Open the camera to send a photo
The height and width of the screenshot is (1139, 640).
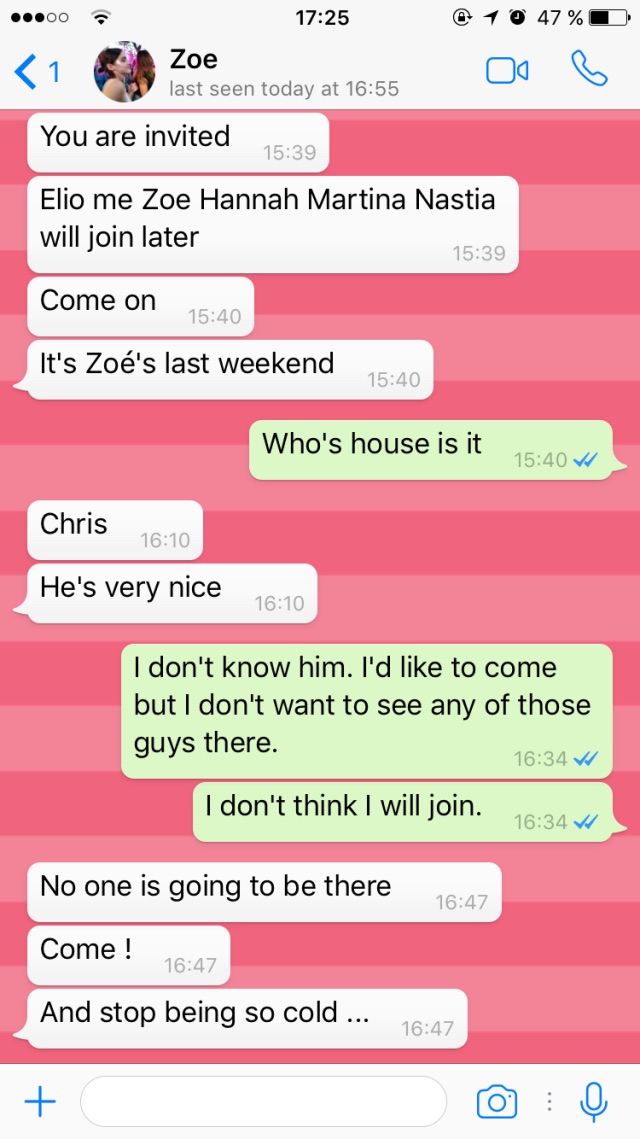(x=497, y=1102)
